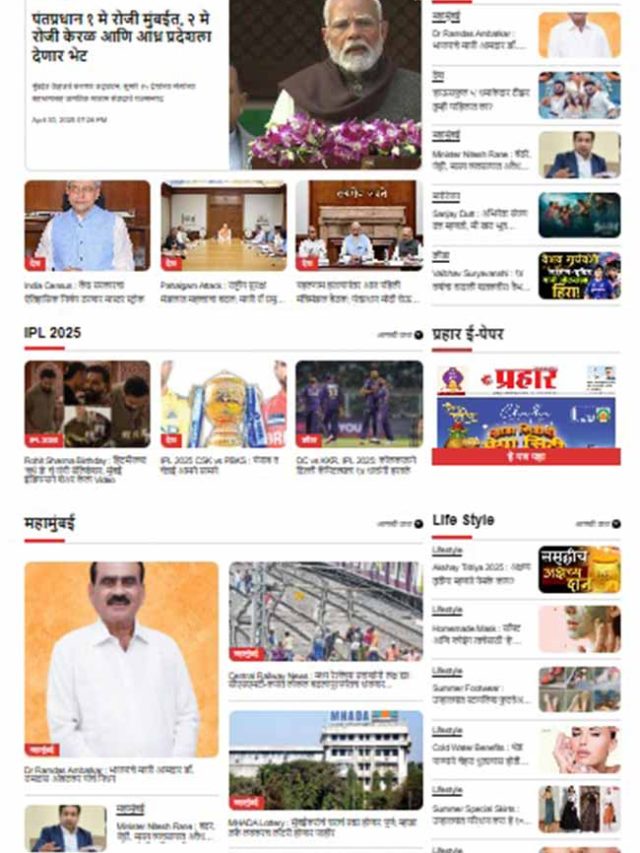Open the MHADA Lottery article
The height and width of the screenshot is (853, 640).
(x=325, y=823)
